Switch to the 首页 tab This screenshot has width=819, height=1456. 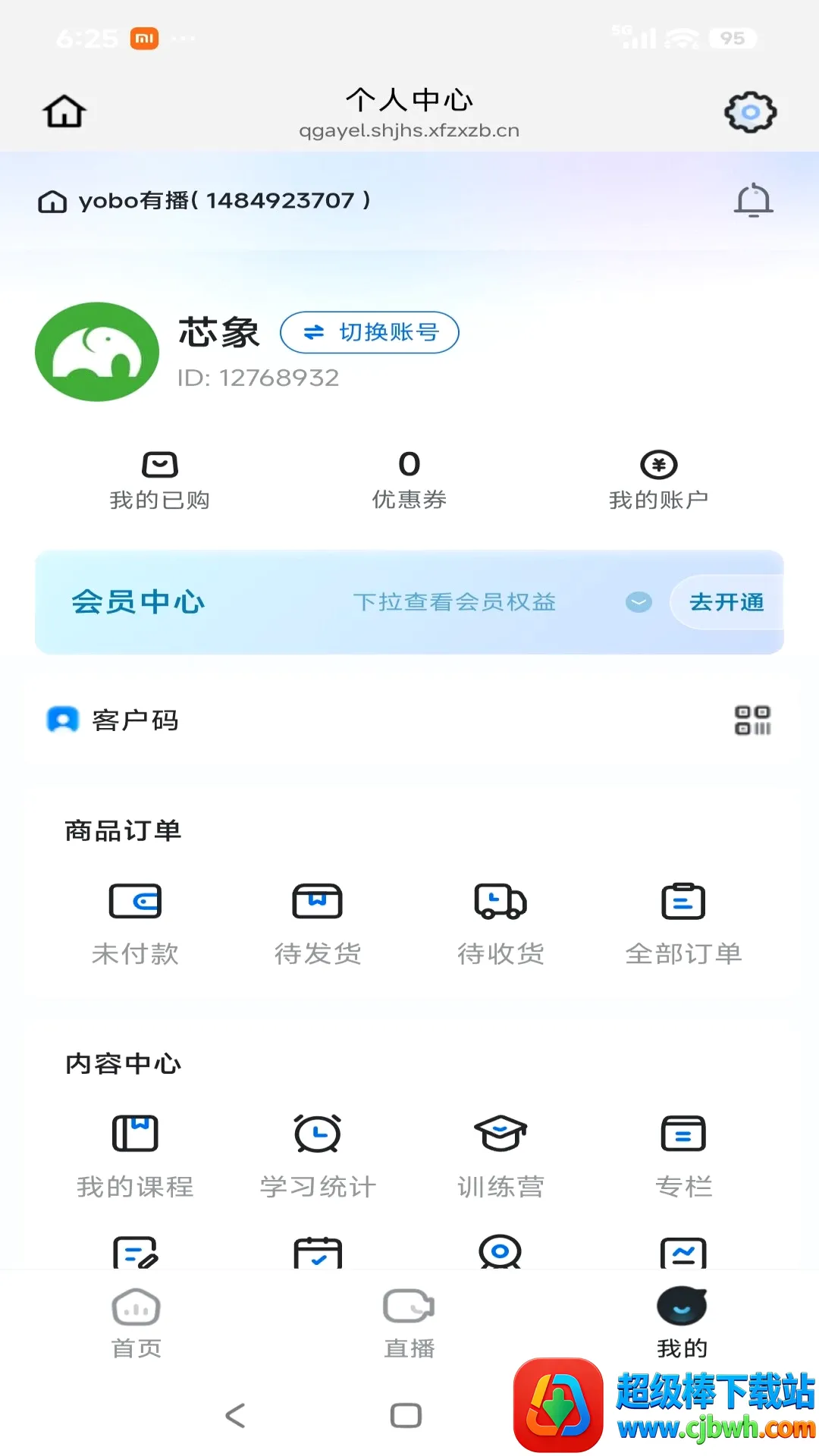(136, 1323)
